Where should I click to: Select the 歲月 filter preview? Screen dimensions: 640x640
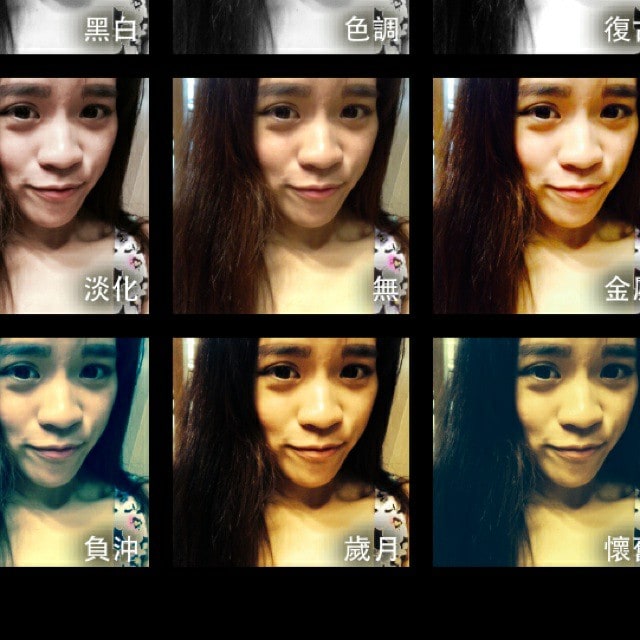[x=290, y=452]
